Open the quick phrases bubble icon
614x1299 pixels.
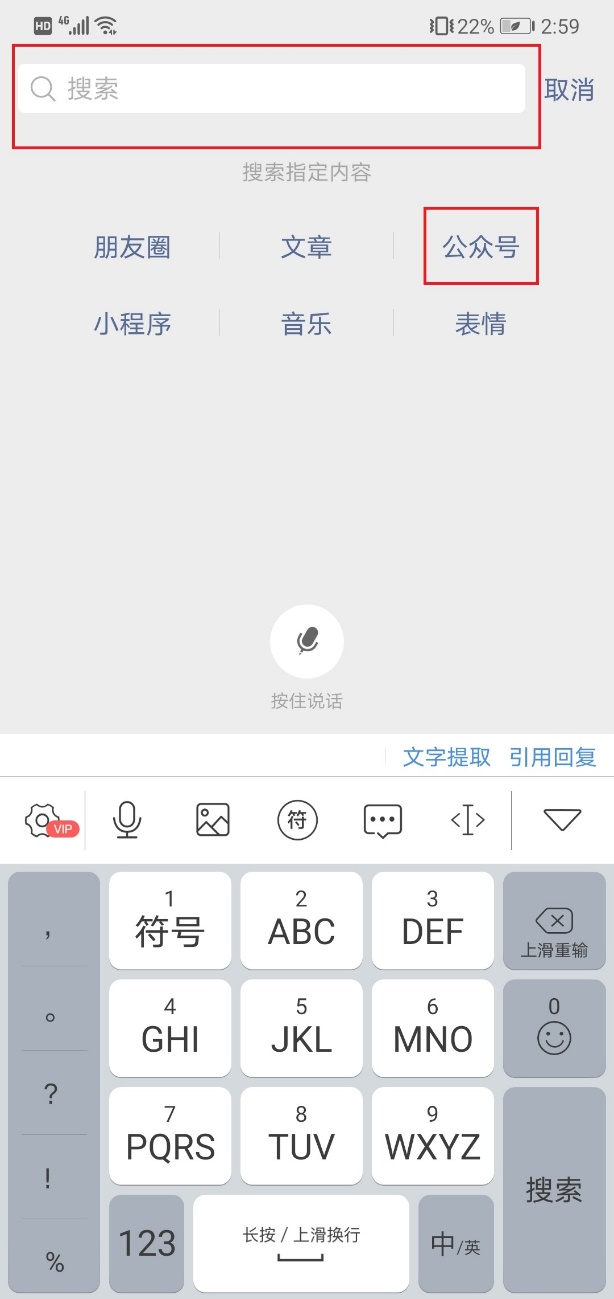[x=382, y=820]
